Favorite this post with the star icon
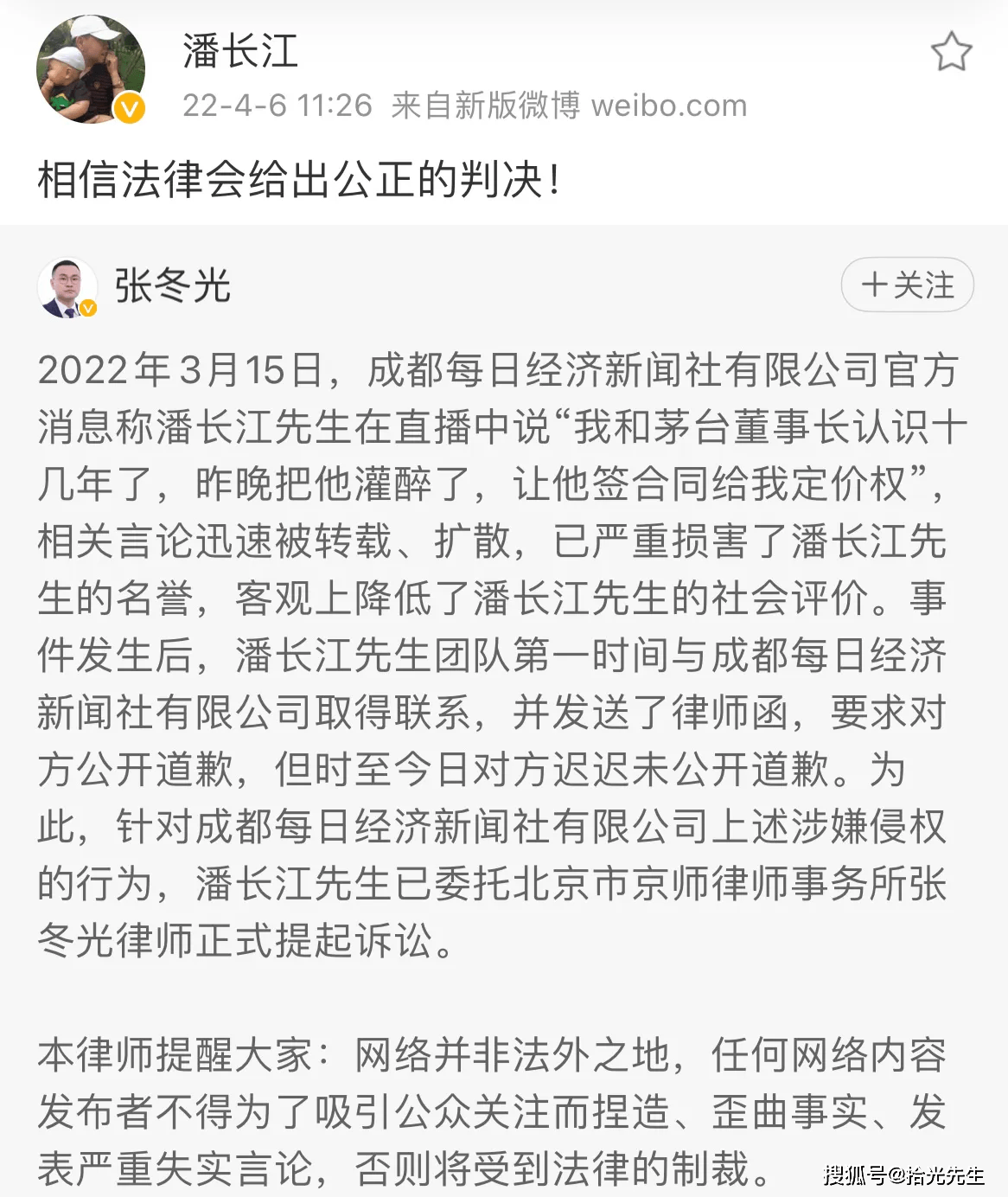This screenshot has height=1197, width=1008. [951, 52]
